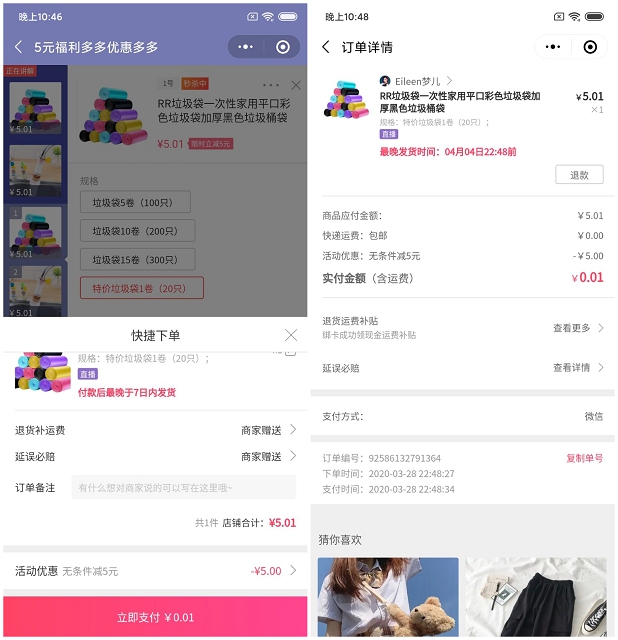Tap 查看详情 for 延误必赔
The height and width of the screenshot is (640, 618).
click(x=578, y=368)
